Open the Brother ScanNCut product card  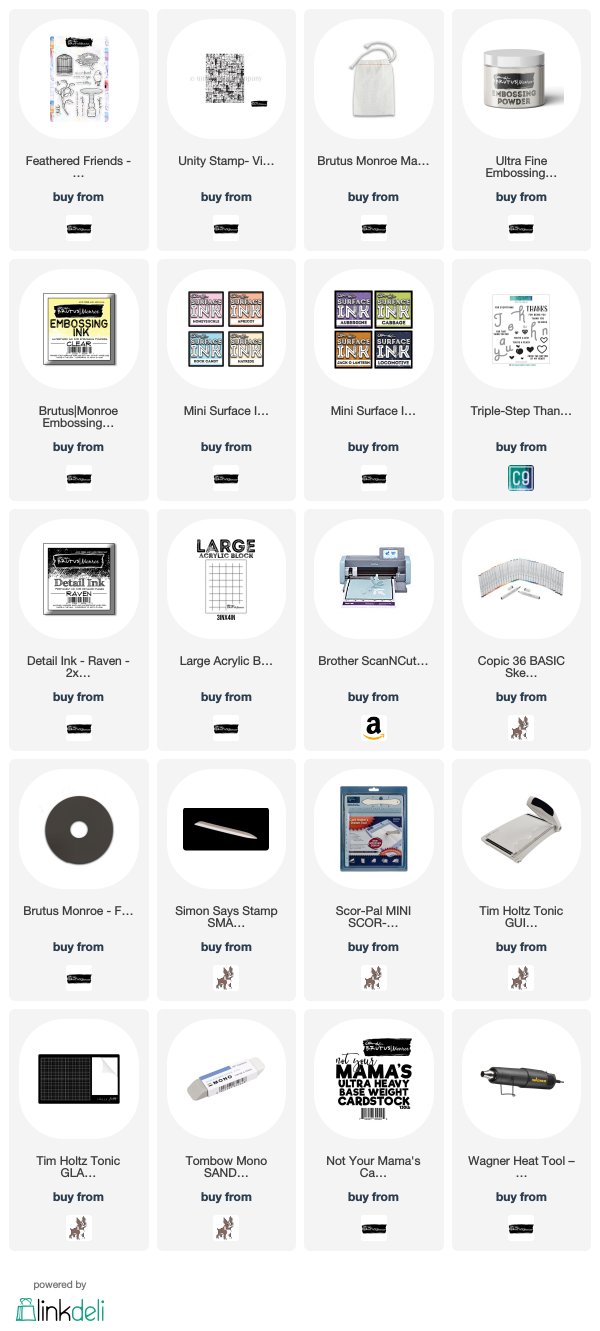pos(373,630)
